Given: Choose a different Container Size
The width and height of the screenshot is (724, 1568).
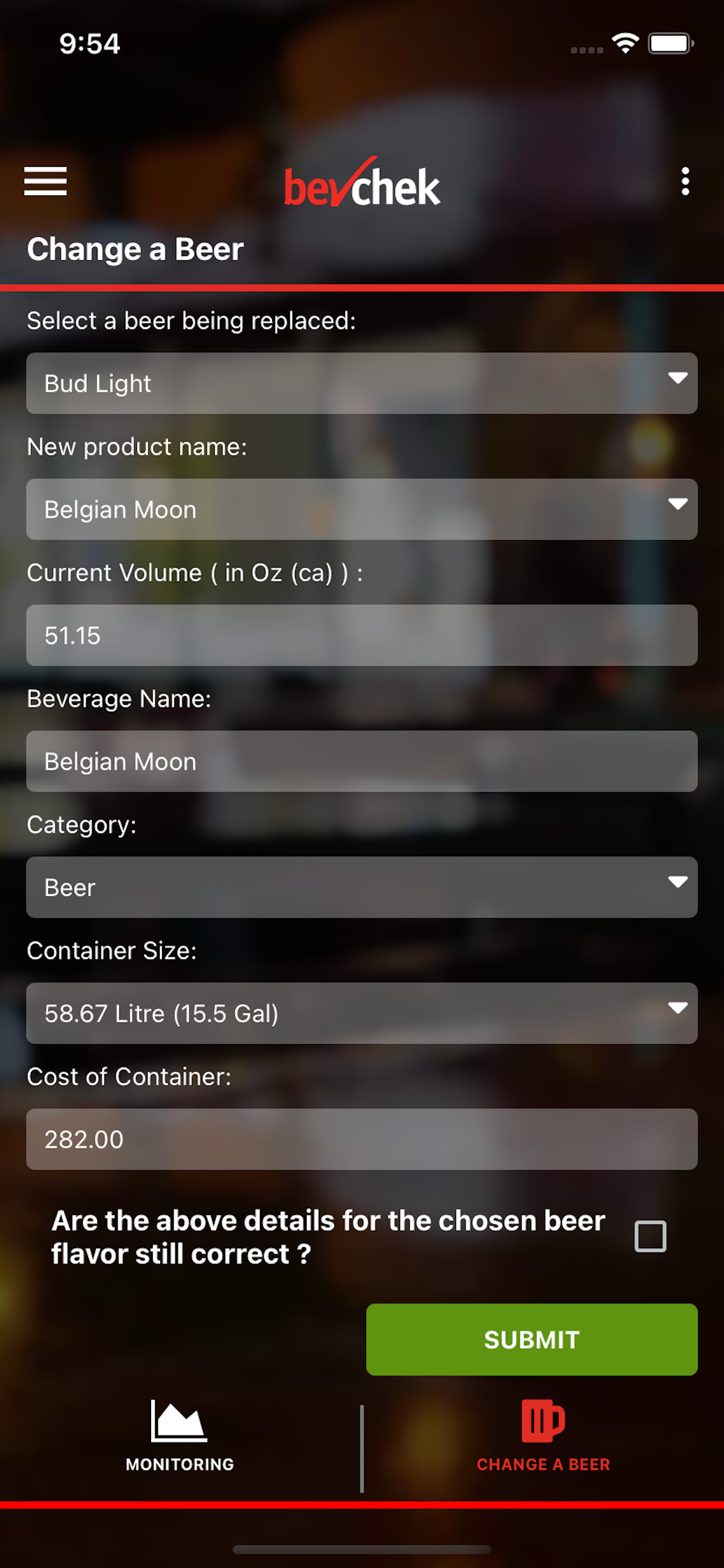Looking at the screenshot, I should 362,1013.
